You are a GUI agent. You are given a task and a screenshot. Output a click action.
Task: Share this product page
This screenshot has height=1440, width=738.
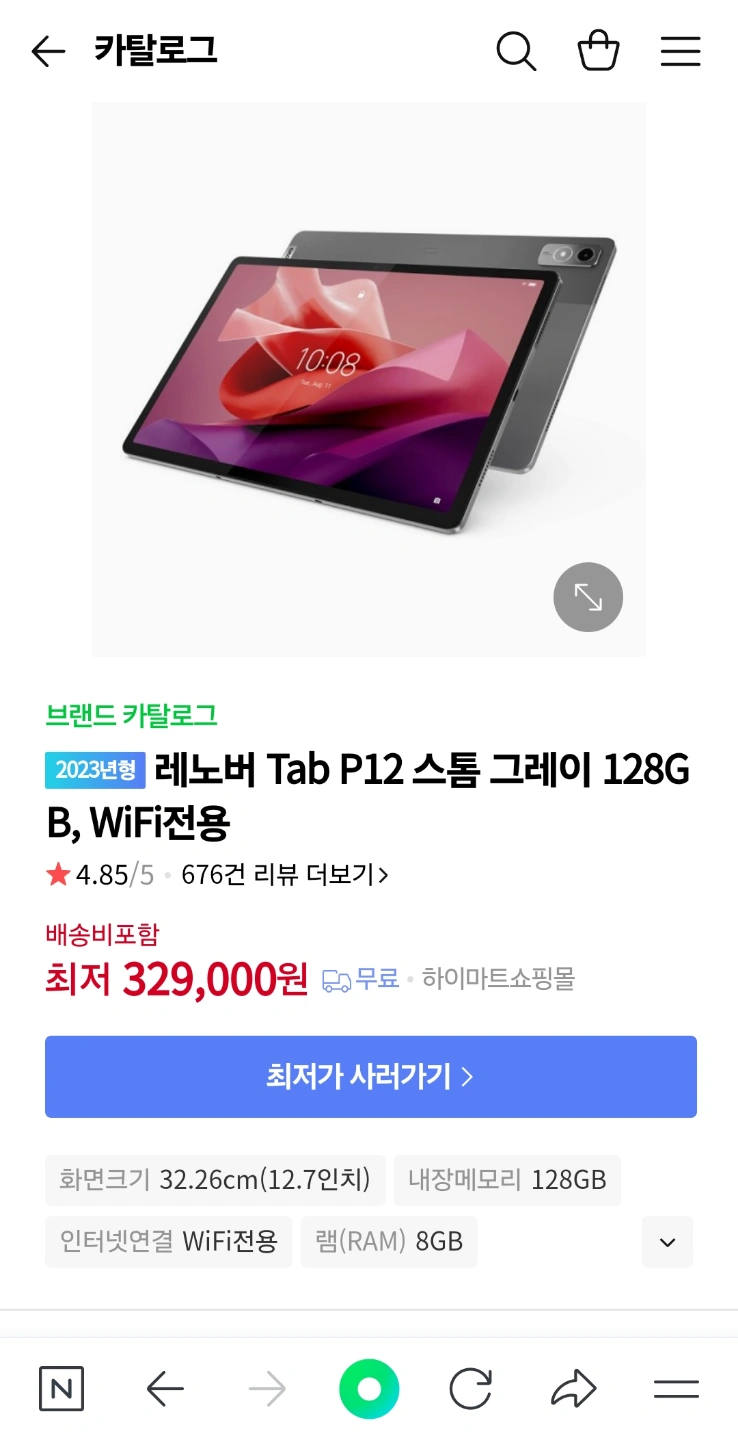coord(573,1389)
